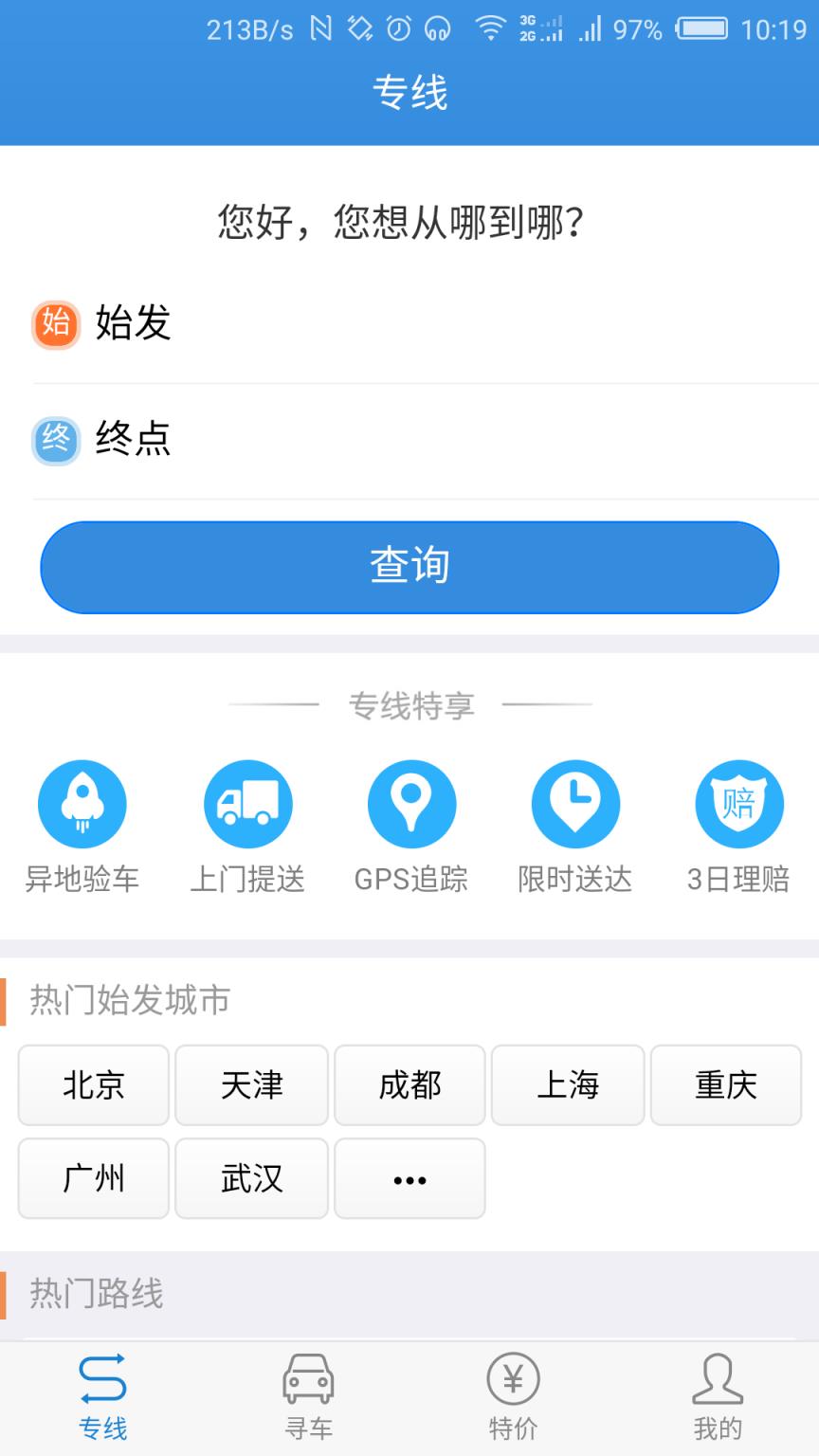819x1456 pixels.
Task: Expand more cities with the ellipsis button
Action: click(409, 1178)
